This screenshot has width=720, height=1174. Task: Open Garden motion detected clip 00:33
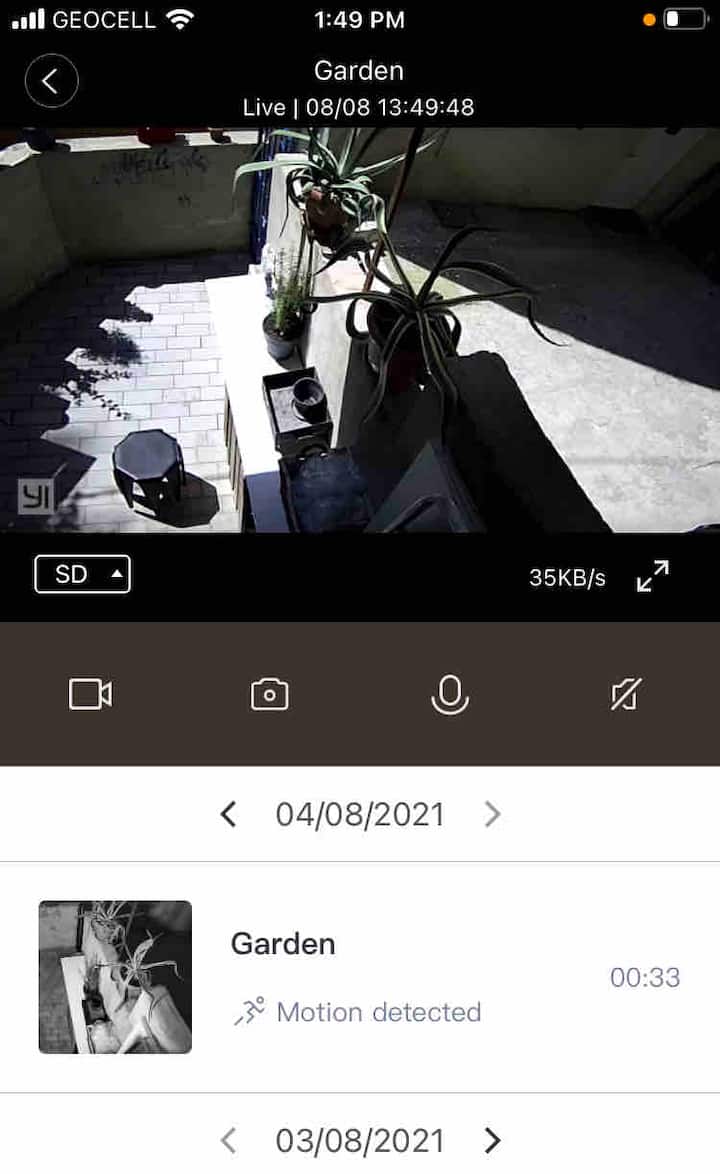[x=360, y=977]
